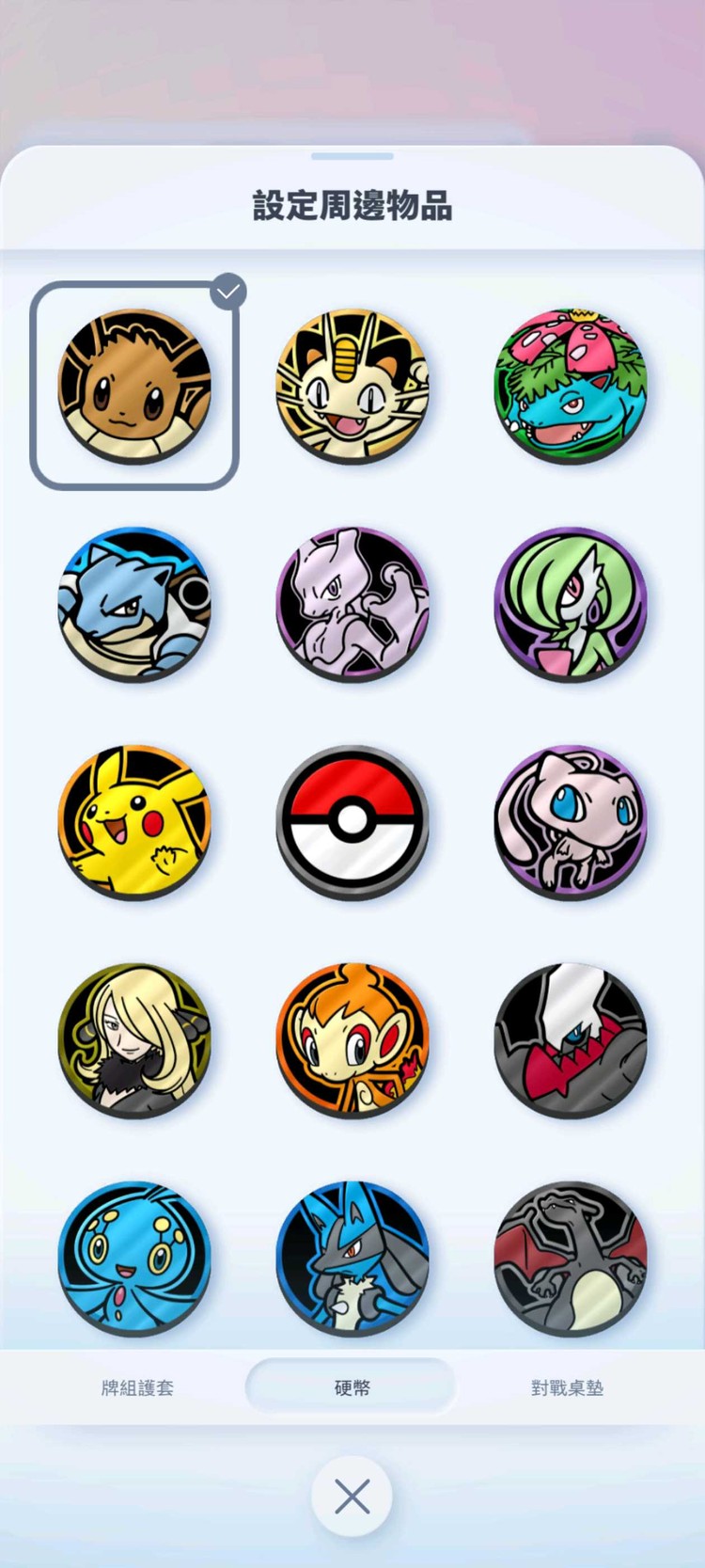Choose the Chimchar coin
Screen dimensions: 705x1568
click(352, 1040)
